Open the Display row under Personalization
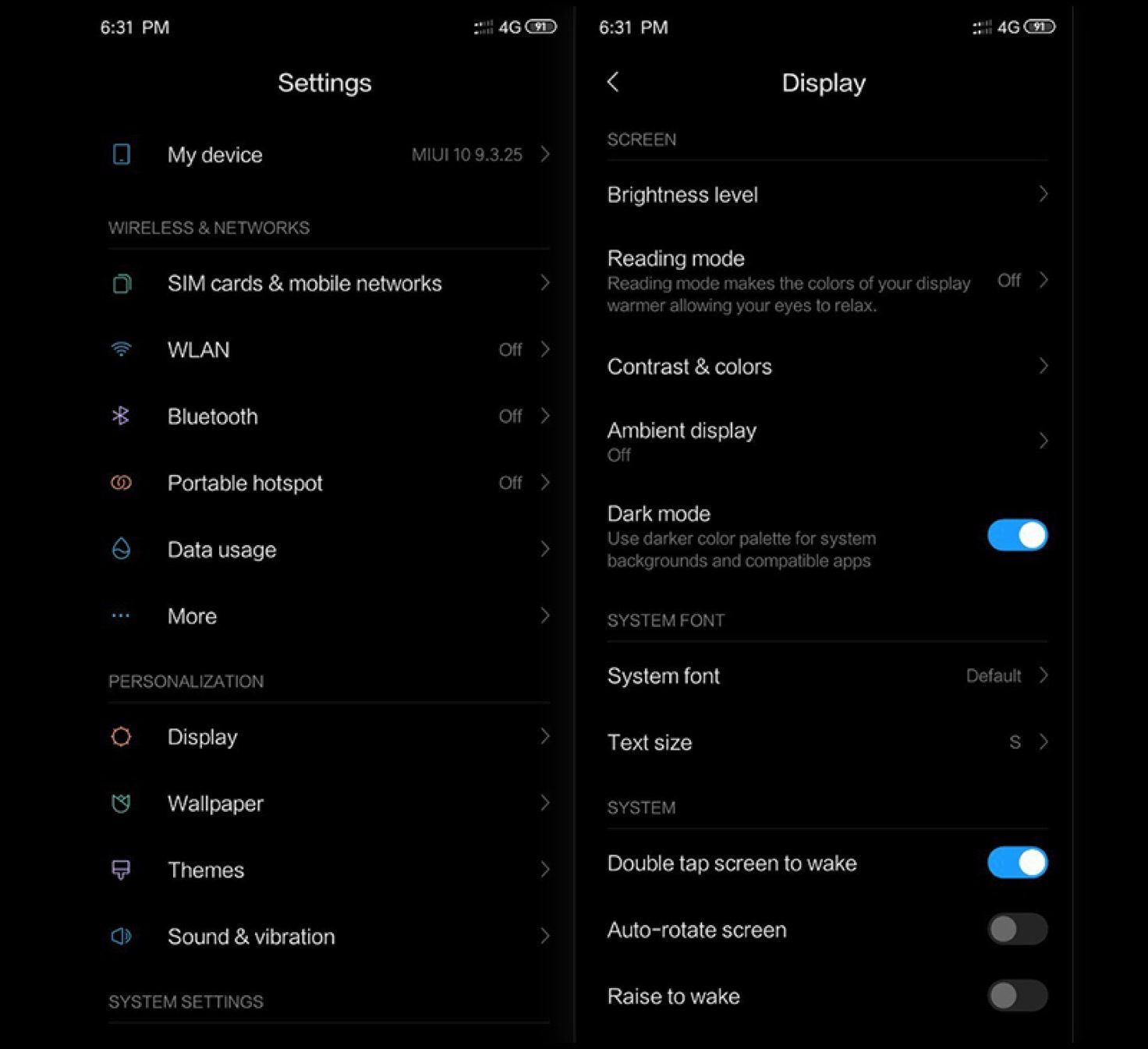1148x1049 pixels. pyautogui.click(x=328, y=737)
